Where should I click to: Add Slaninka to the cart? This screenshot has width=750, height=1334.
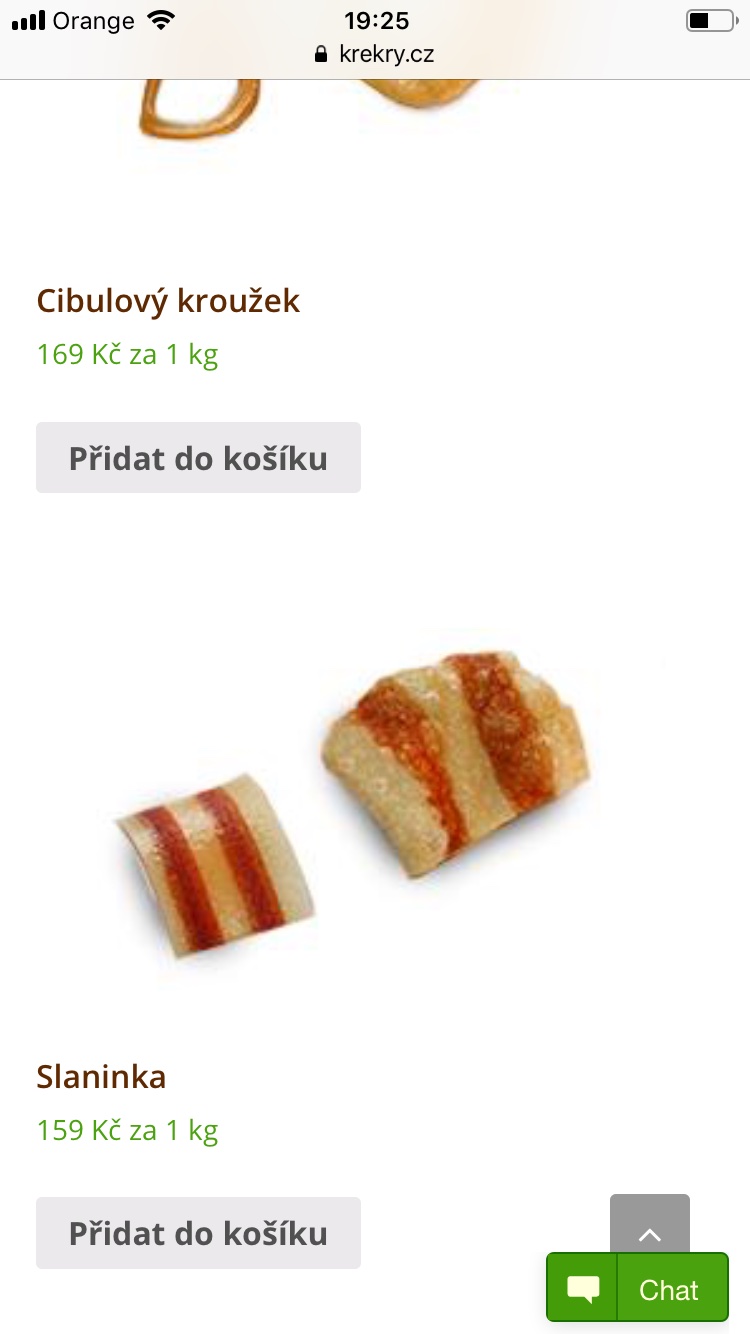coord(198,1233)
